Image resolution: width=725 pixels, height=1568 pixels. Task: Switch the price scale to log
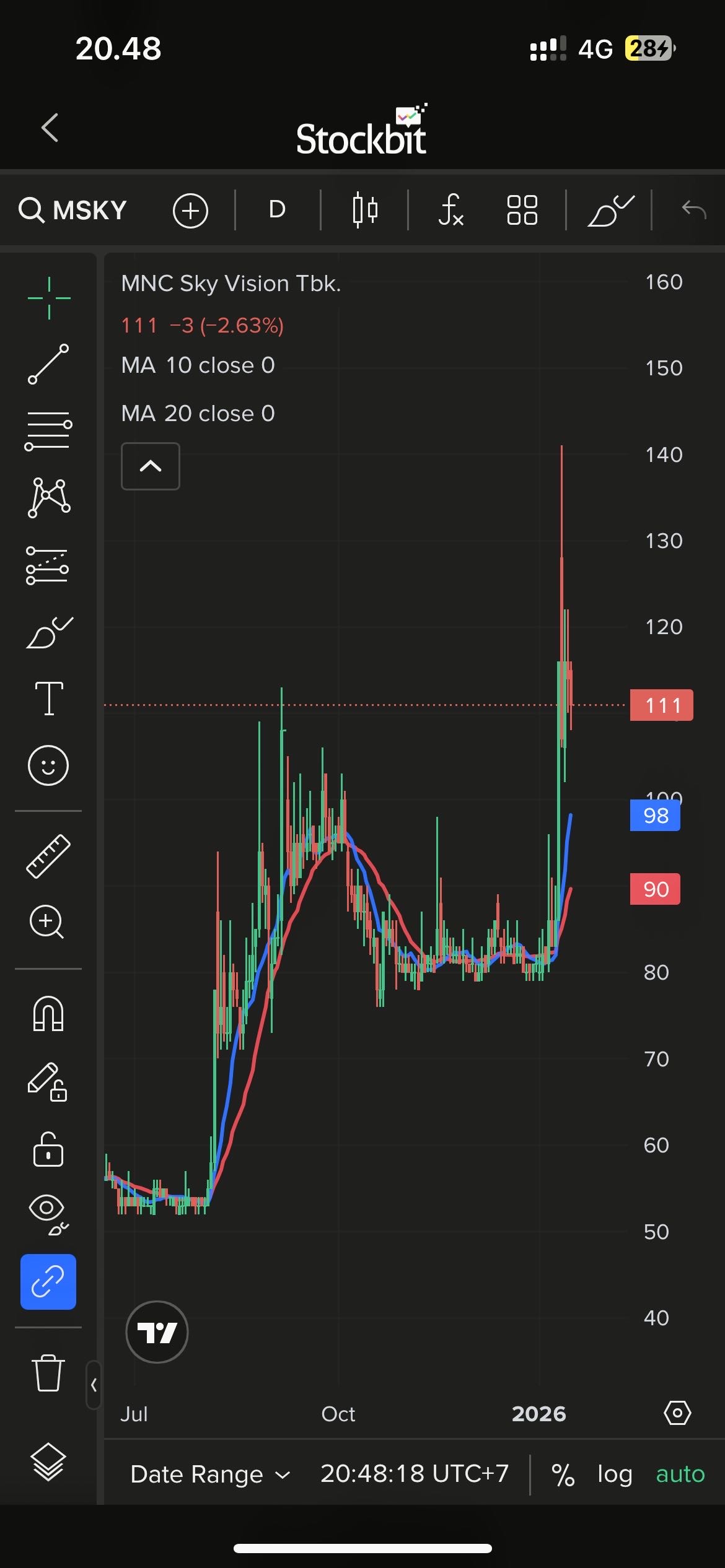point(614,1474)
